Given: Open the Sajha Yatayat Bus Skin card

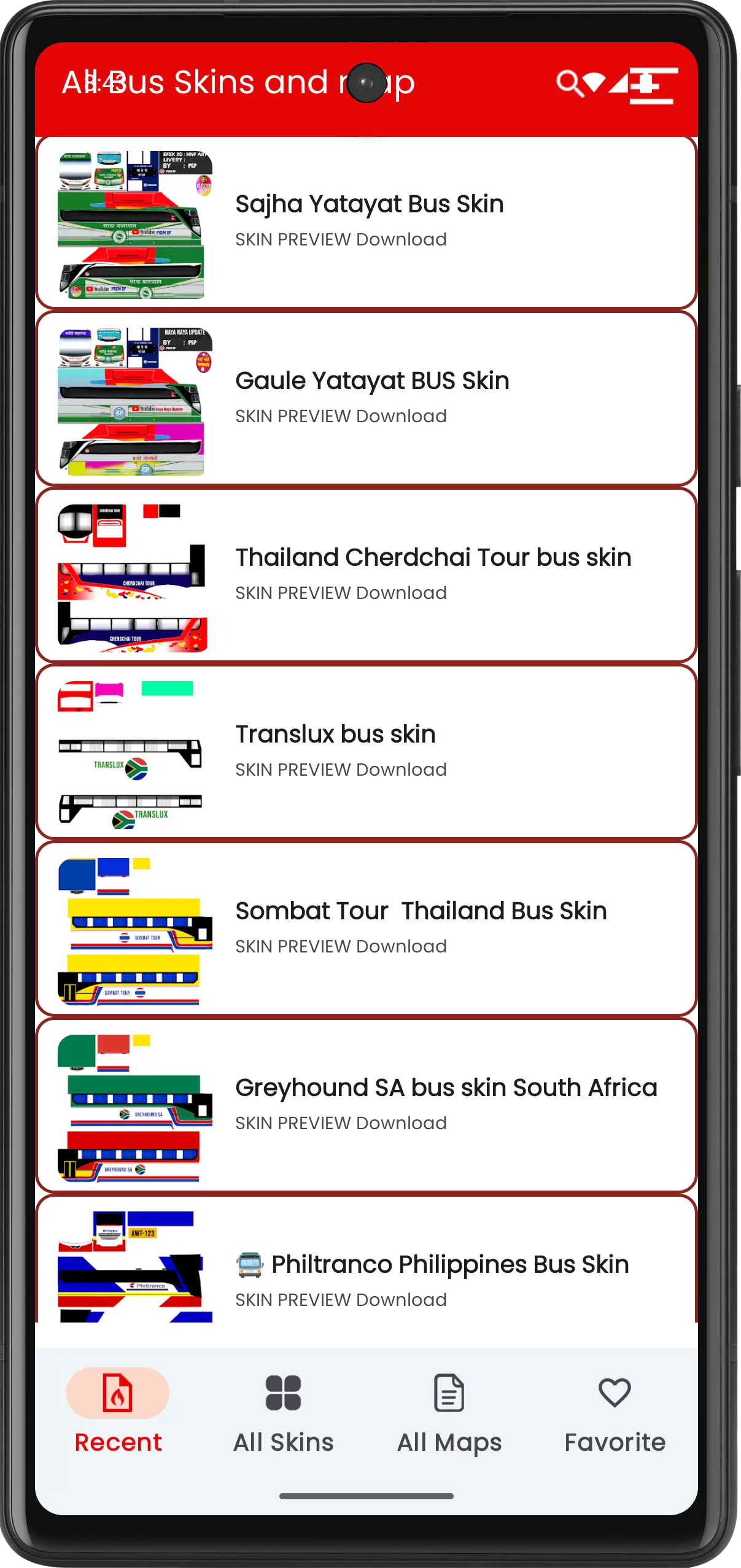Looking at the screenshot, I should point(367,222).
